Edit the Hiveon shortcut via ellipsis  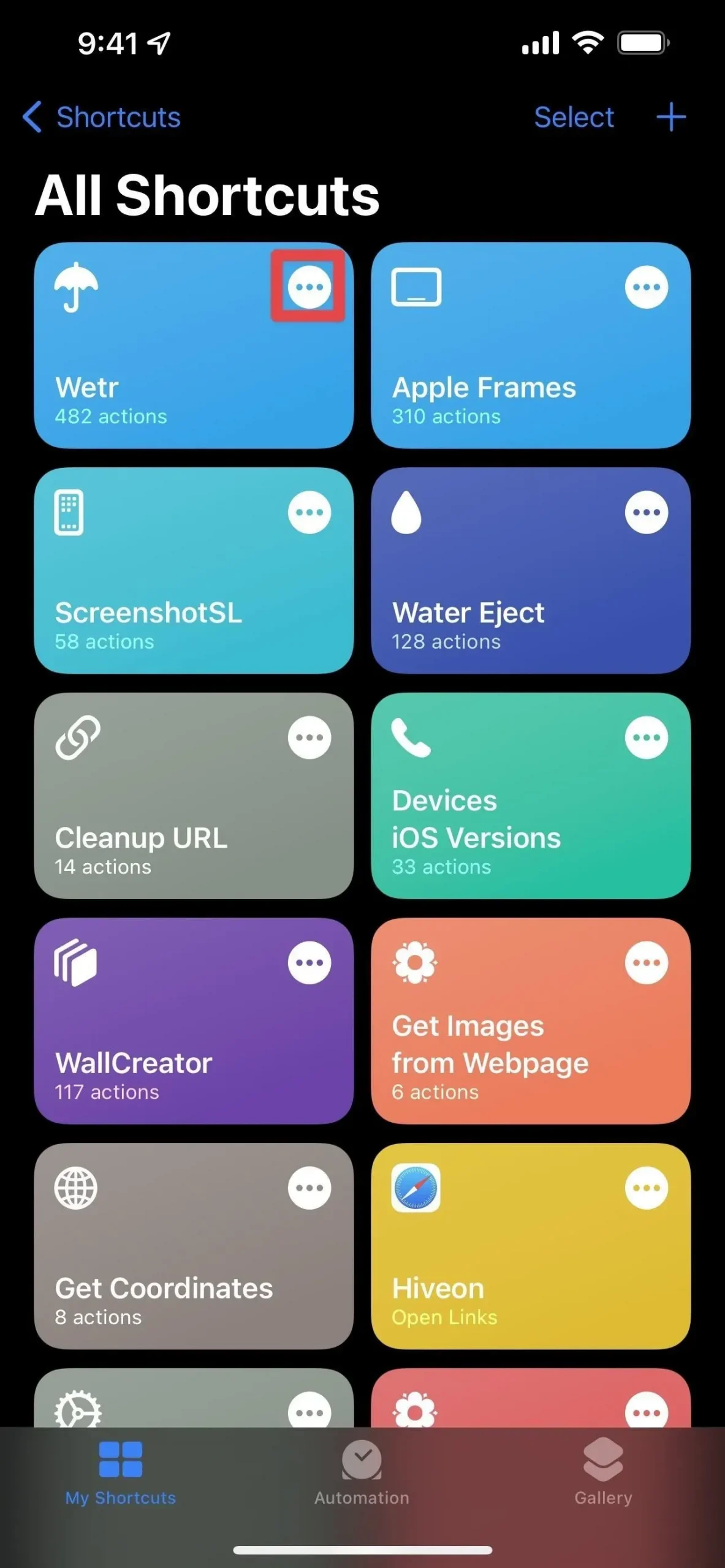(x=647, y=1188)
